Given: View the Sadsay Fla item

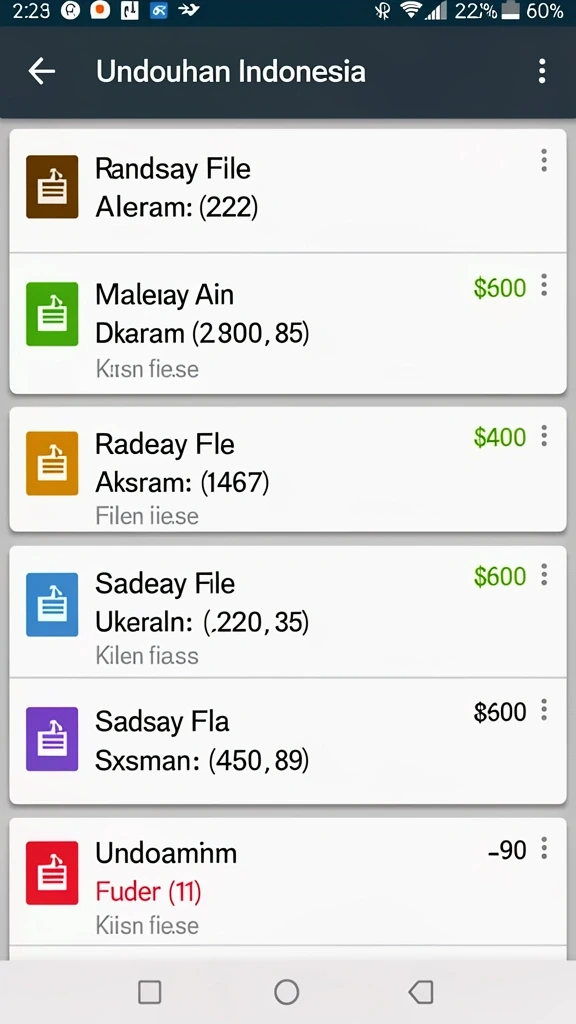Looking at the screenshot, I should click(287, 741).
